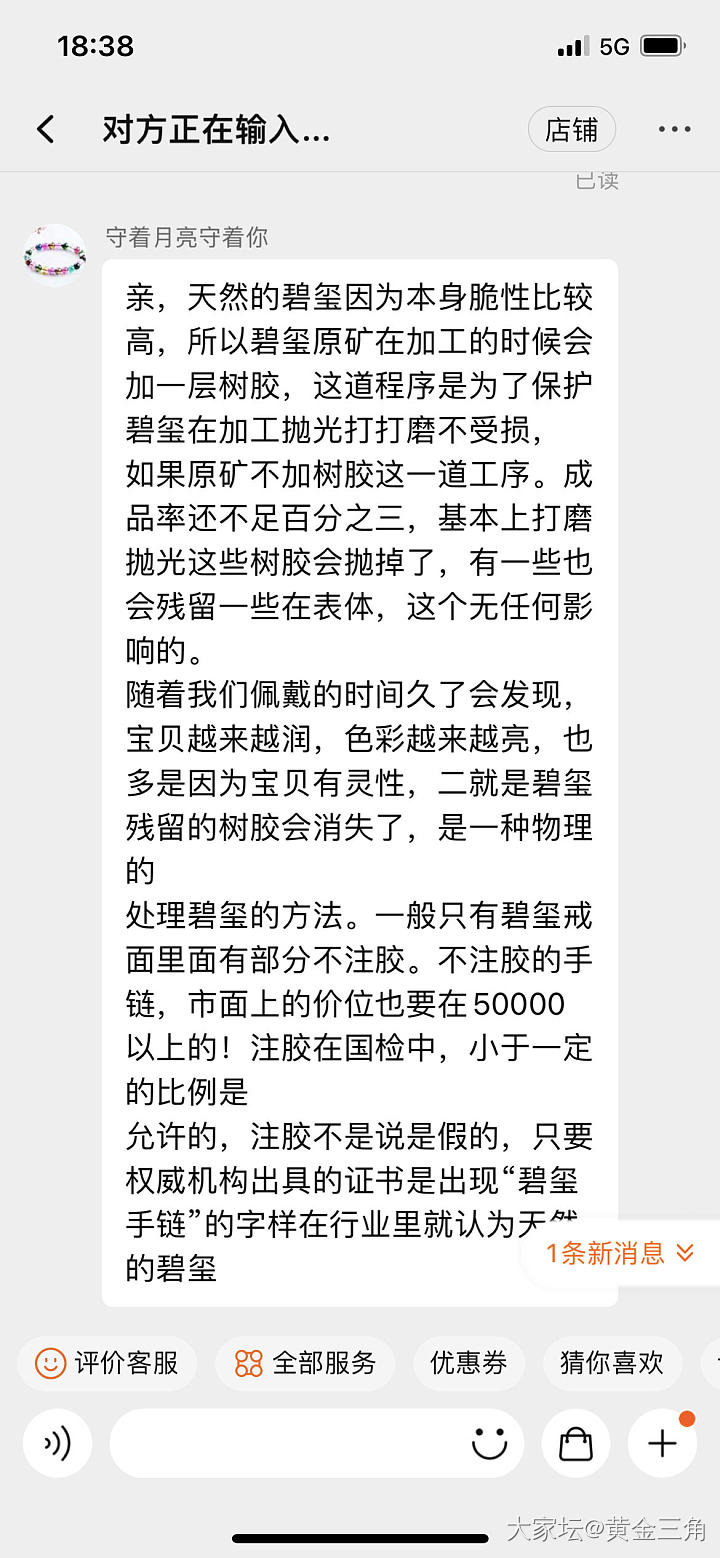The height and width of the screenshot is (1558, 720).
Task: Go back from the chat
Action: click(x=45, y=129)
